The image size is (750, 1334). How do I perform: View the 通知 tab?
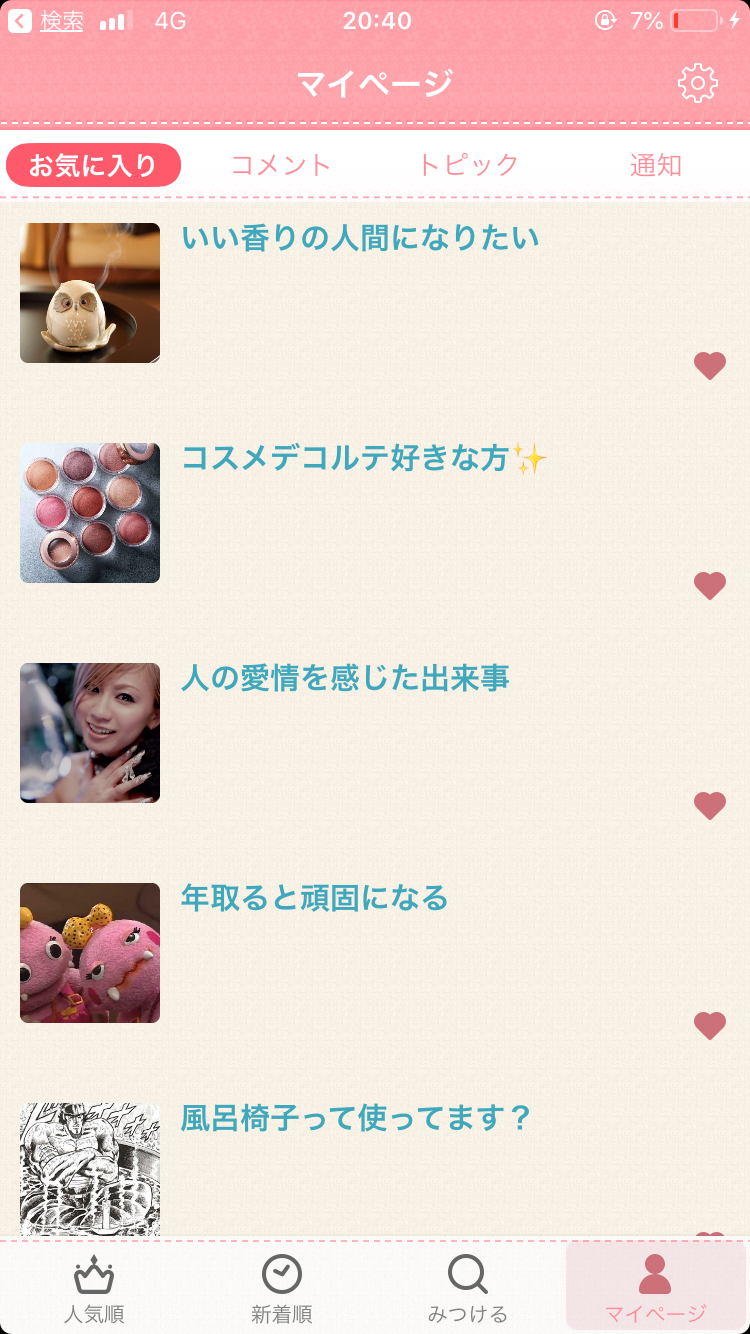coord(655,165)
